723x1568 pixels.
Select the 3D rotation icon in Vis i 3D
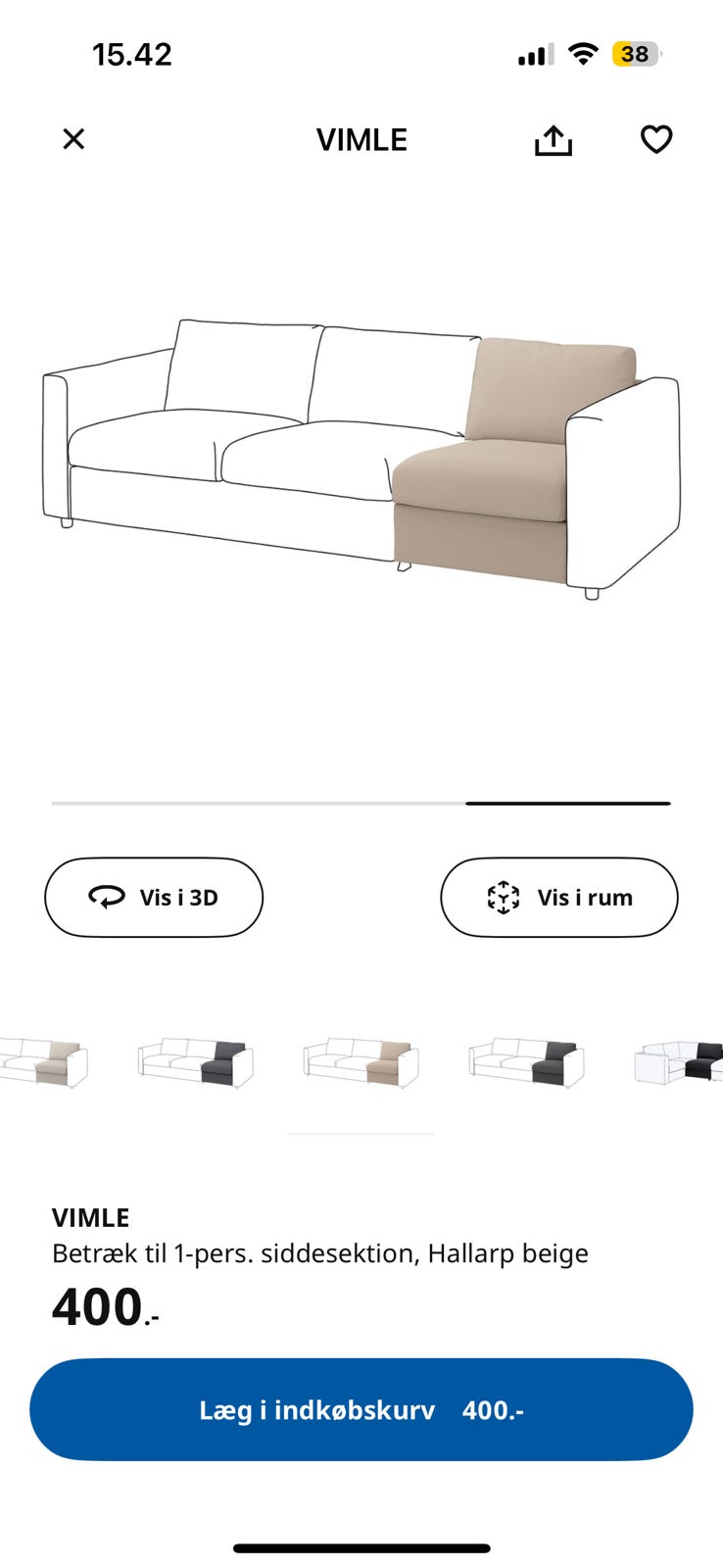click(106, 897)
